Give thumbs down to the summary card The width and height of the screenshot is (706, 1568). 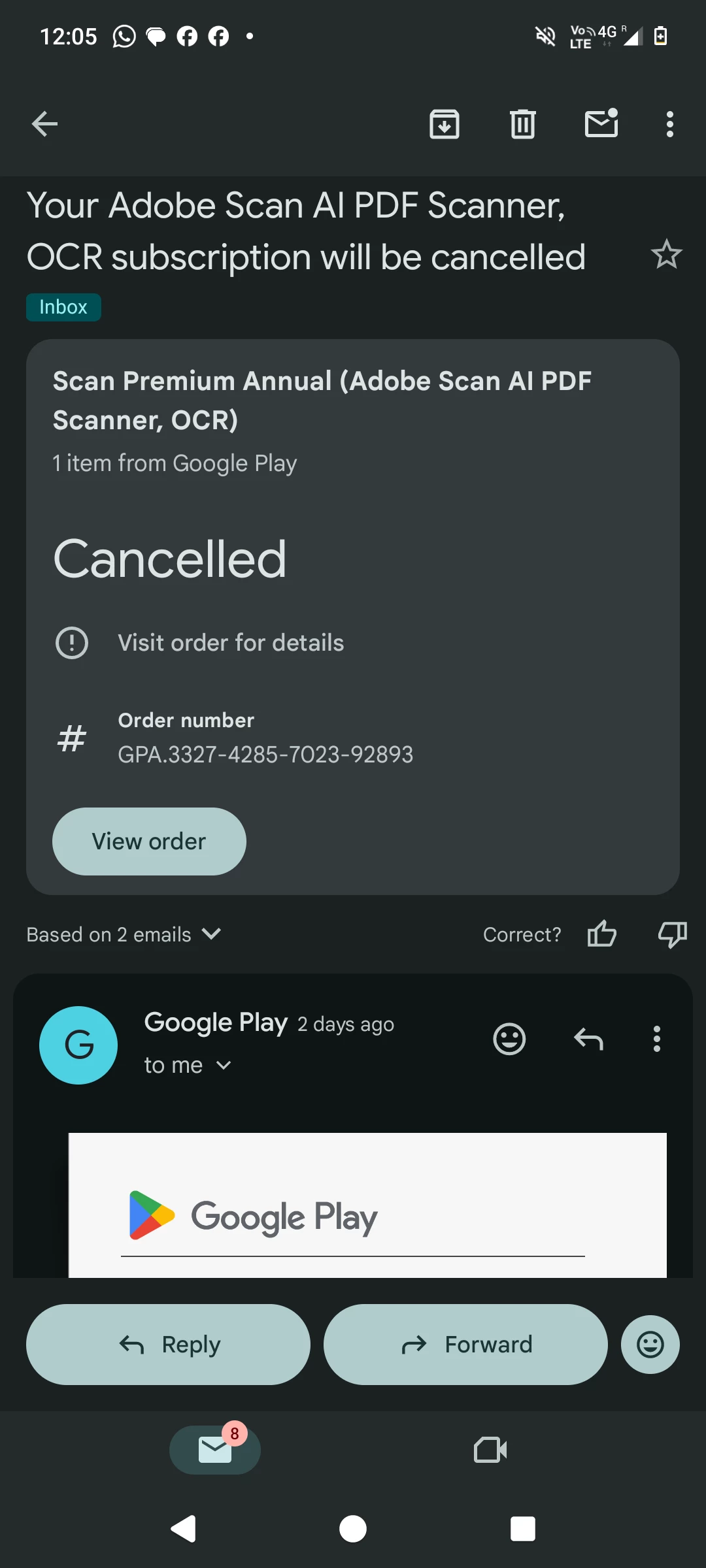672,934
